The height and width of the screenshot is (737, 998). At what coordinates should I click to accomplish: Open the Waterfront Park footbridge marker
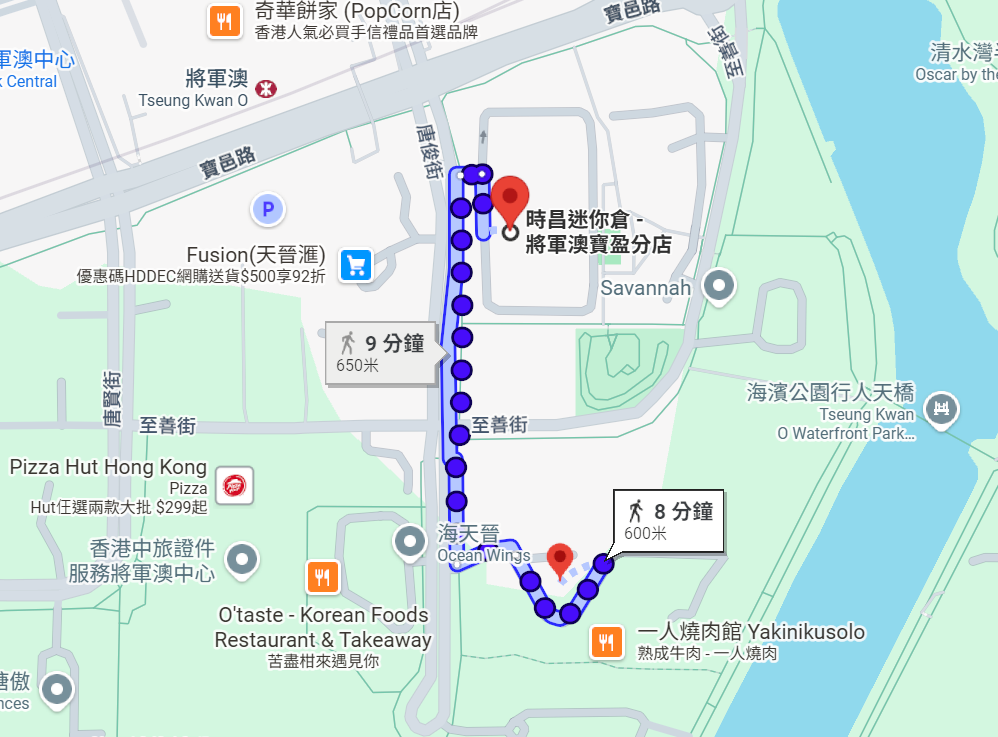[941, 409]
